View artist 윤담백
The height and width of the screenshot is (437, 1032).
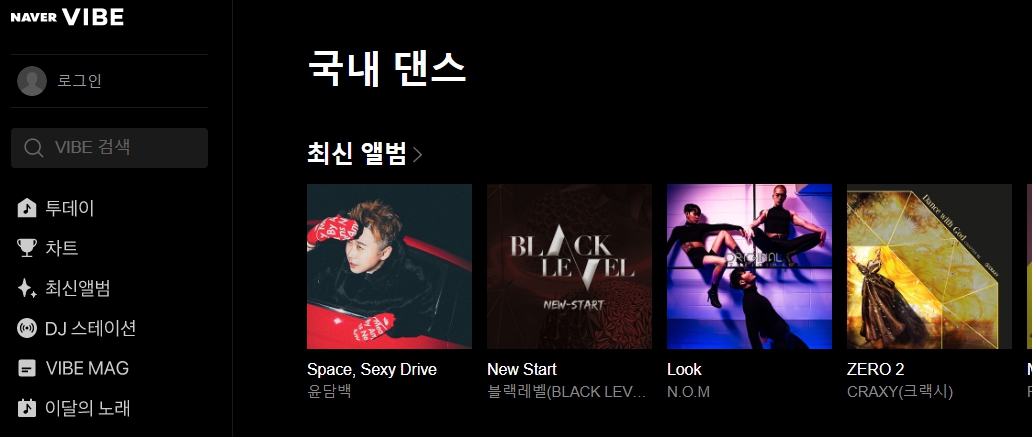pos(329,391)
